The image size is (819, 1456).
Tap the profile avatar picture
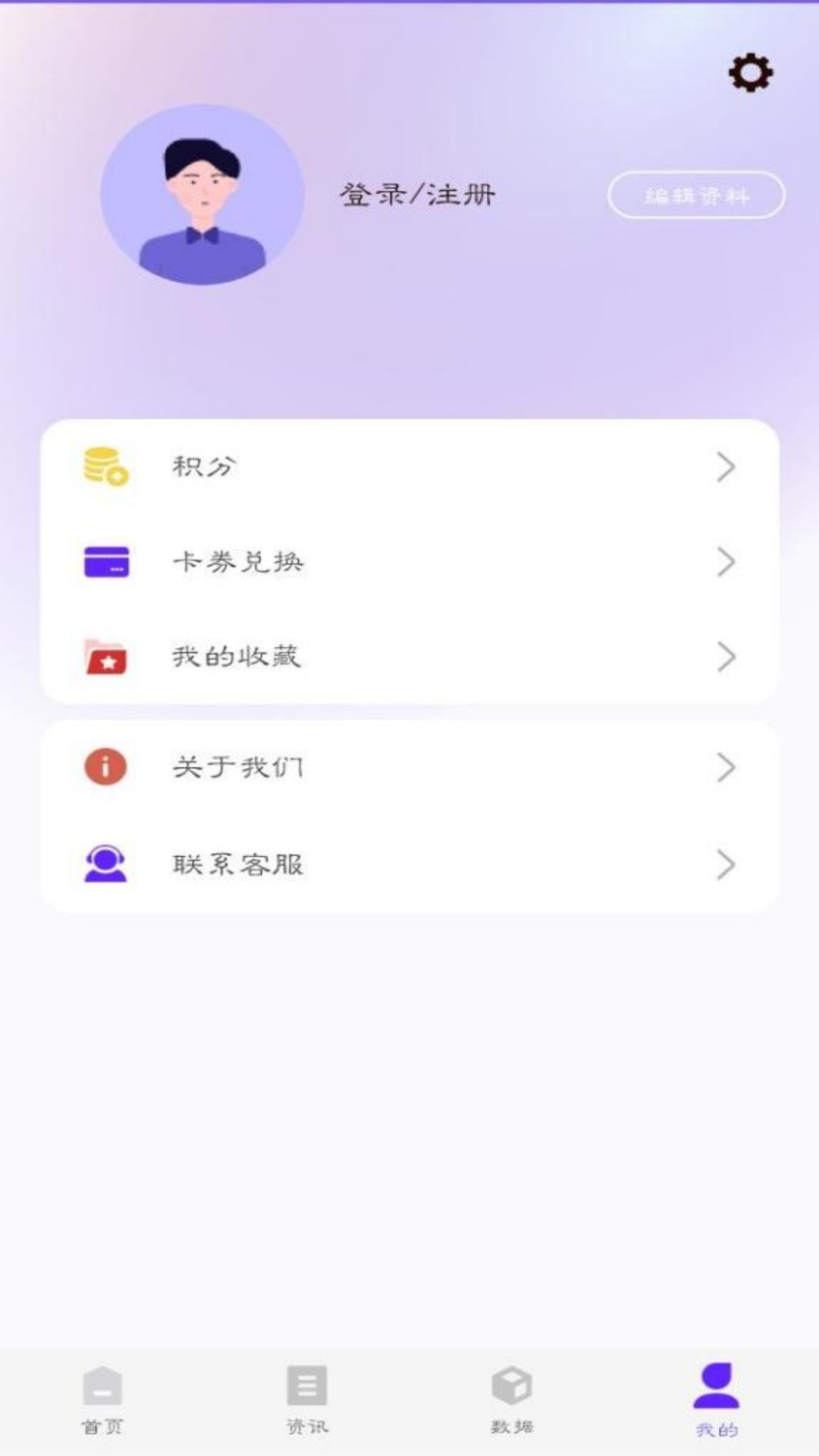[202, 195]
